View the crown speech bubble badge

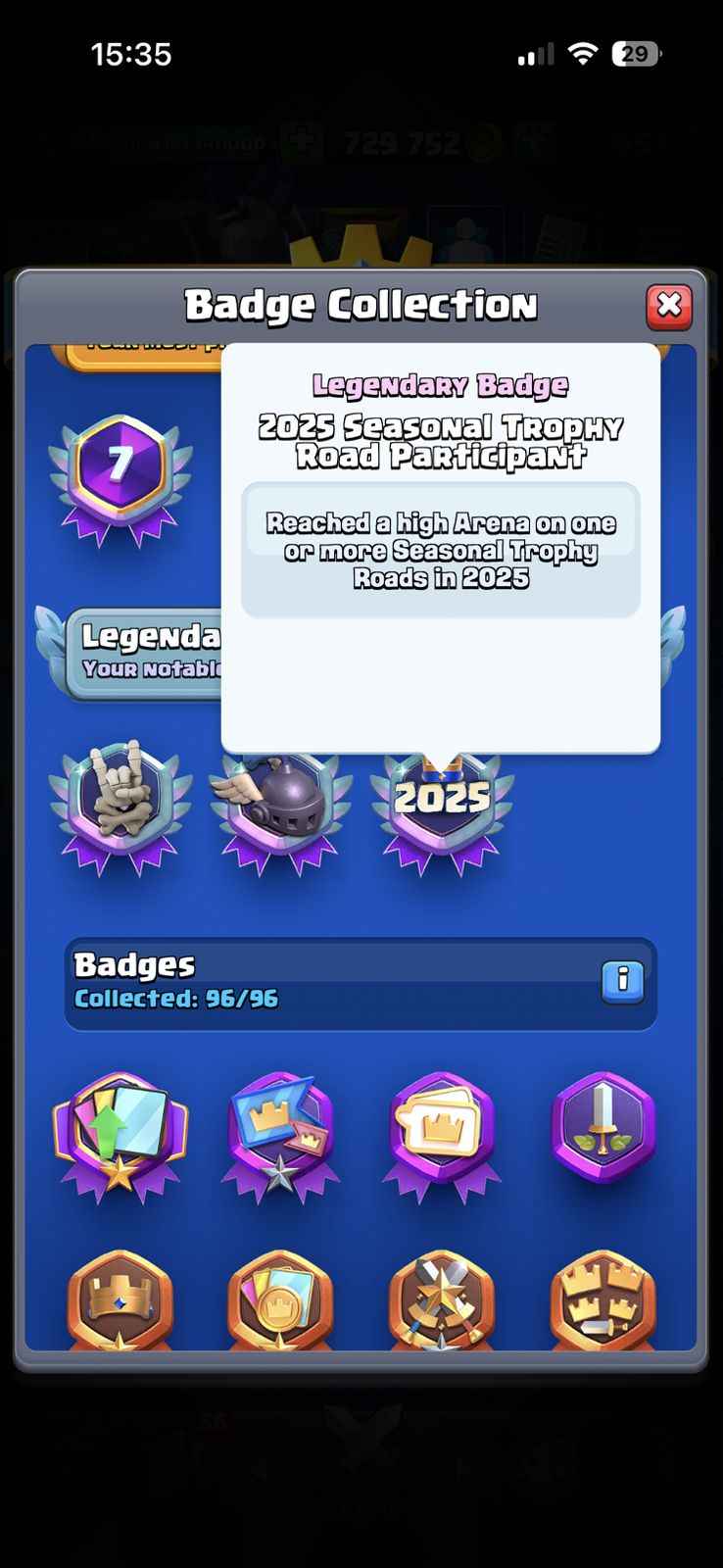tap(442, 1132)
